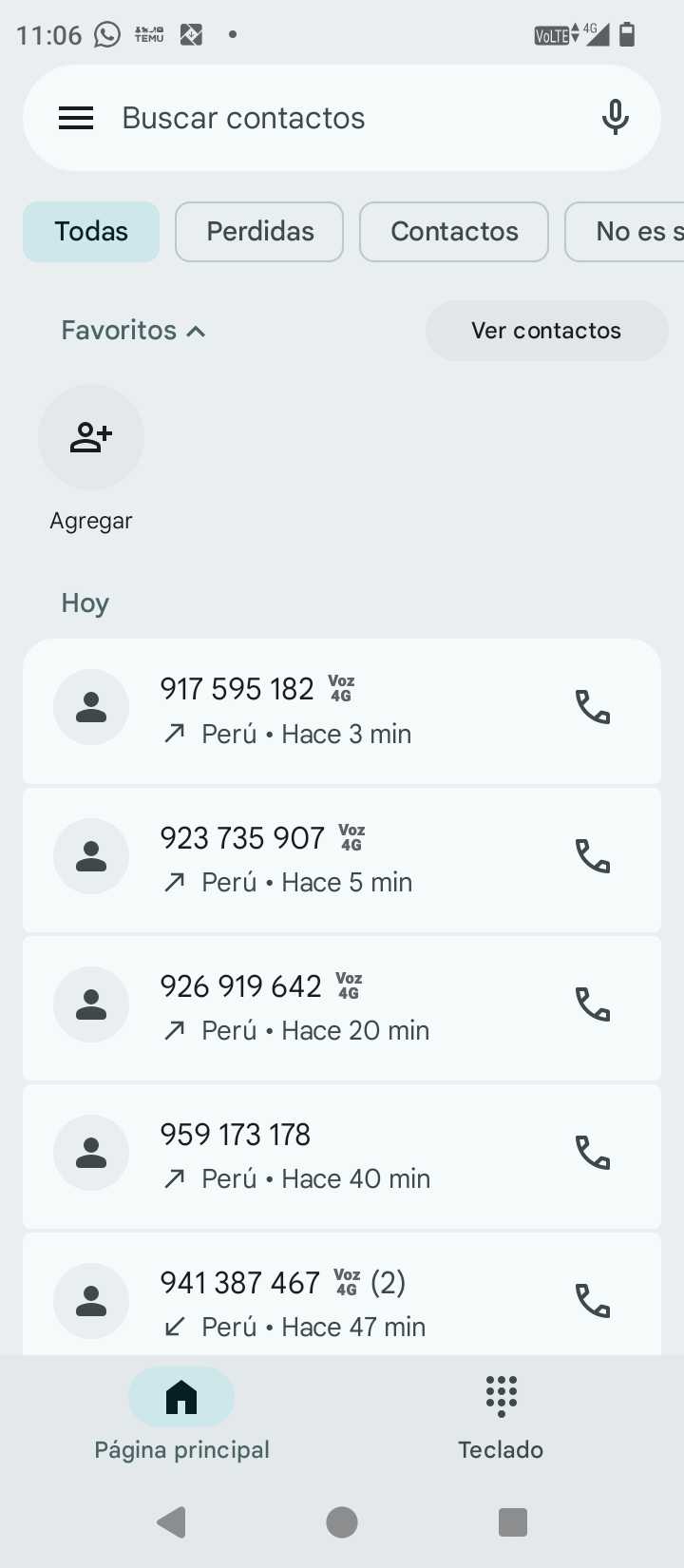The height and width of the screenshot is (1568, 684).
Task: Call back 923 735 907
Action: (593, 856)
